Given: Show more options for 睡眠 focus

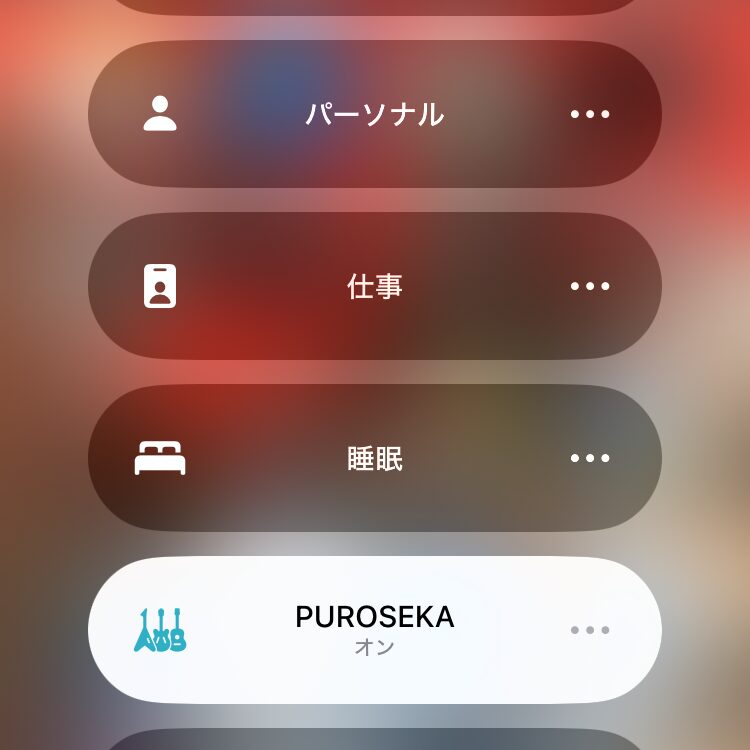Looking at the screenshot, I should [590, 458].
